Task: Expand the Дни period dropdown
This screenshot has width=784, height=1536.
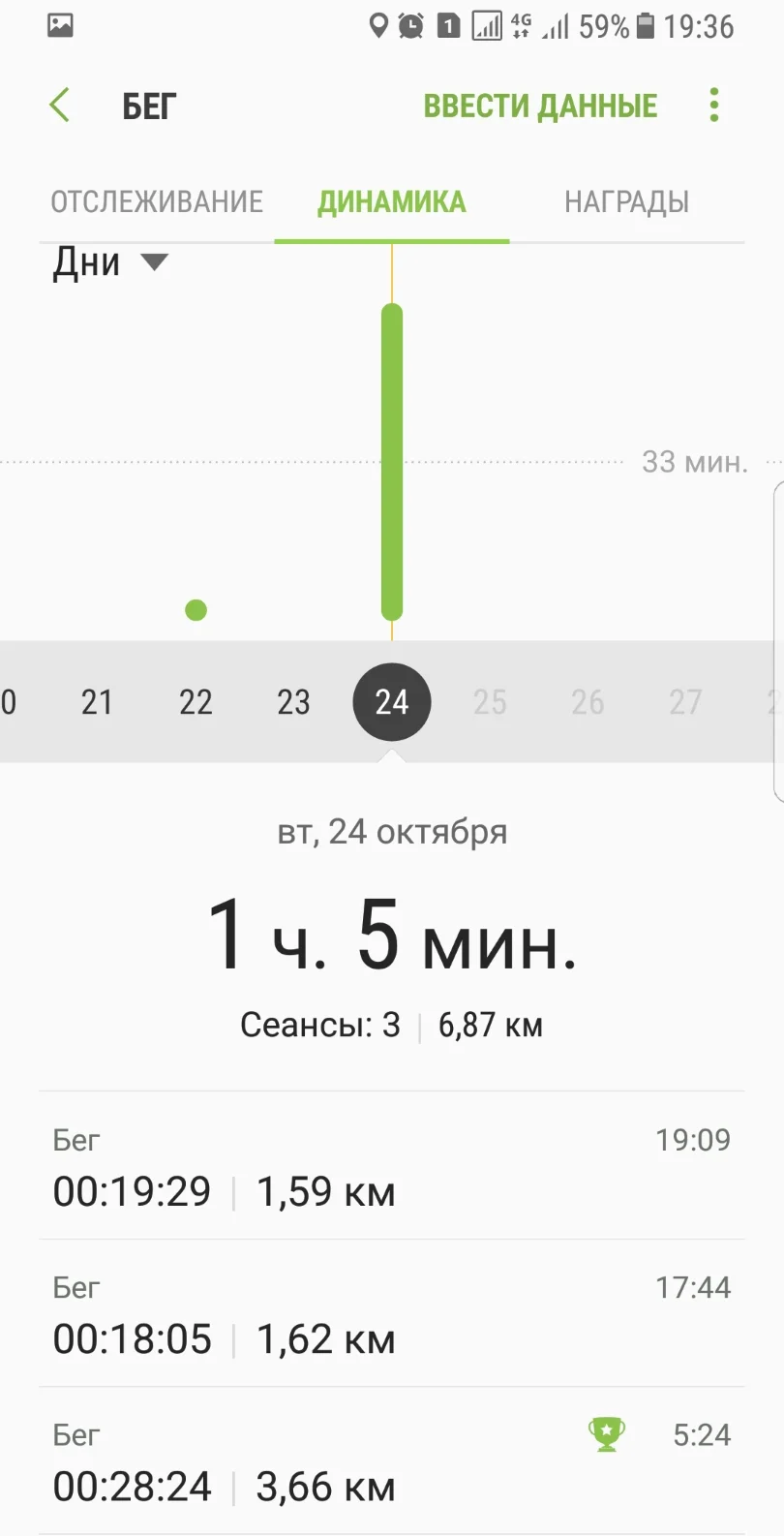Action: [x=110, y=262]
